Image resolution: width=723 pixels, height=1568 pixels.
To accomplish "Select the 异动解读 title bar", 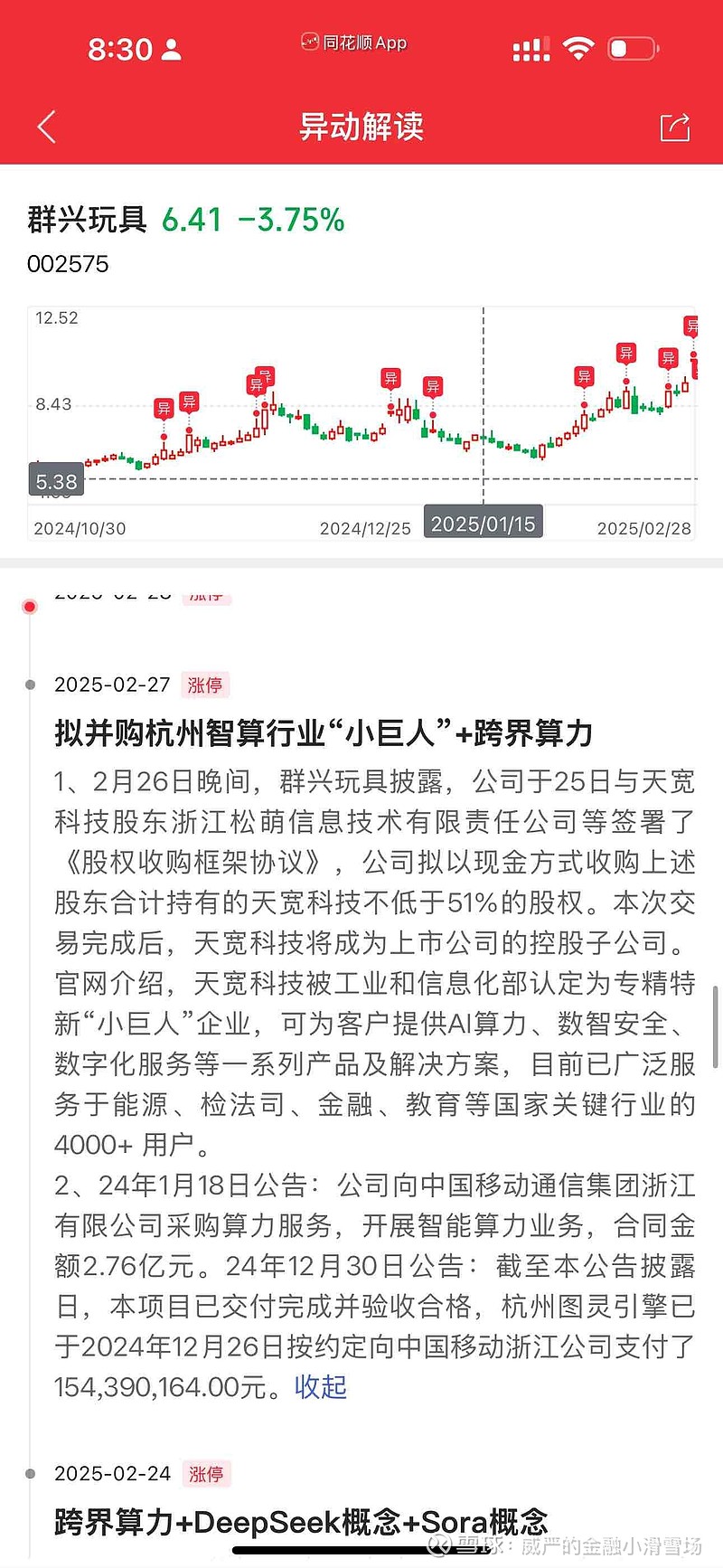I will (x=361, y=128).
